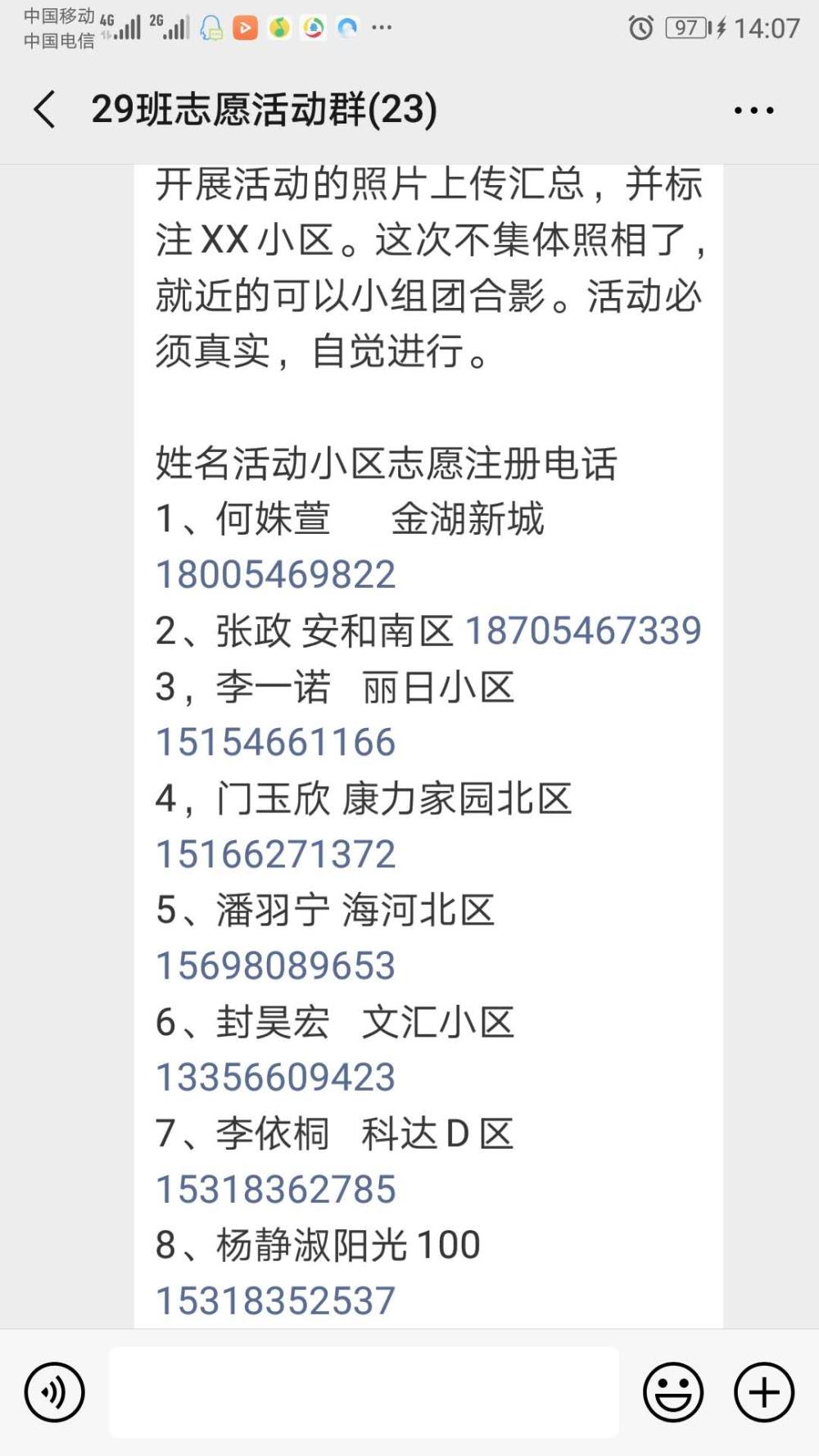This screenshot has height=1456, width=819.
Task: Go back from the 29班志愿活动群 chat
Action: click(x=45, y=110)
